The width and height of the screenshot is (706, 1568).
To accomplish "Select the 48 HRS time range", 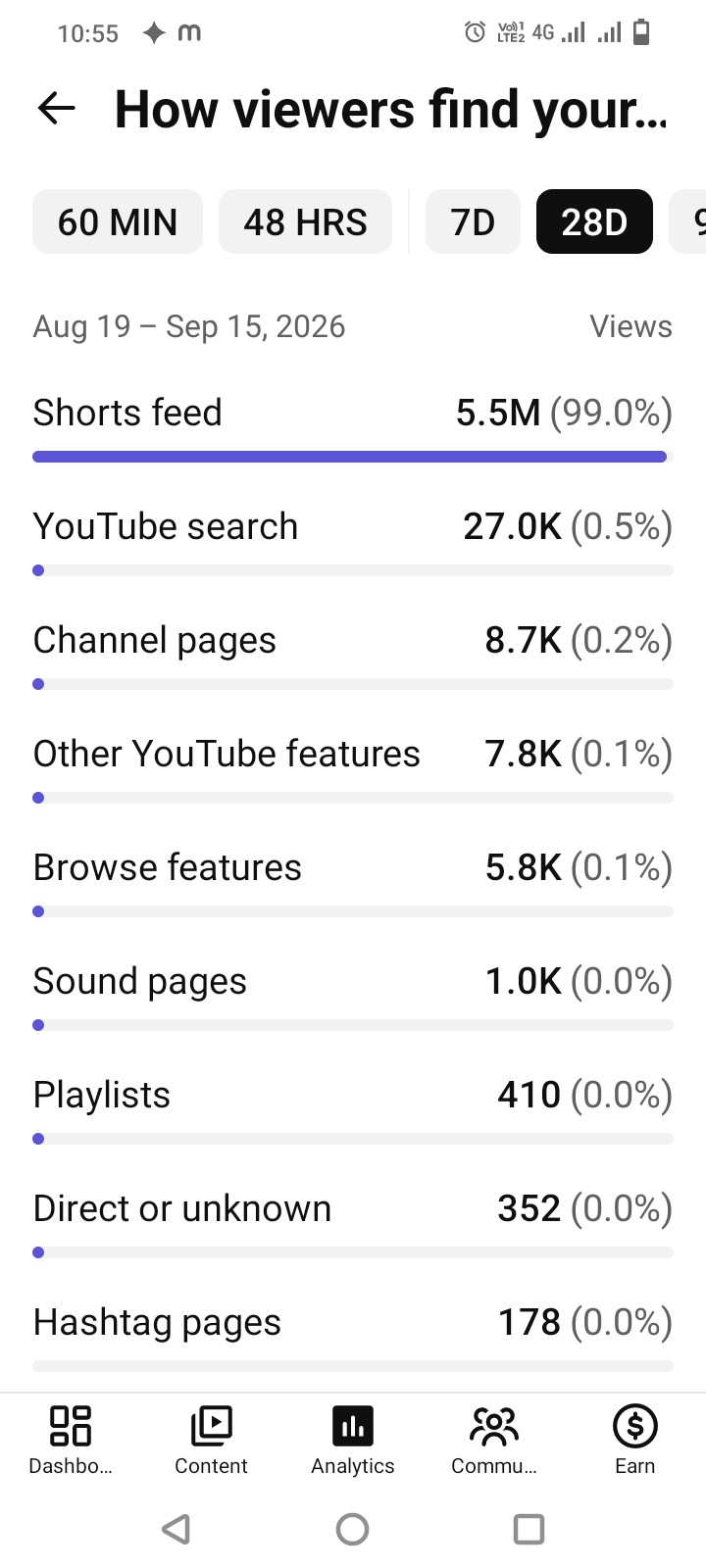I will (305, 222).
